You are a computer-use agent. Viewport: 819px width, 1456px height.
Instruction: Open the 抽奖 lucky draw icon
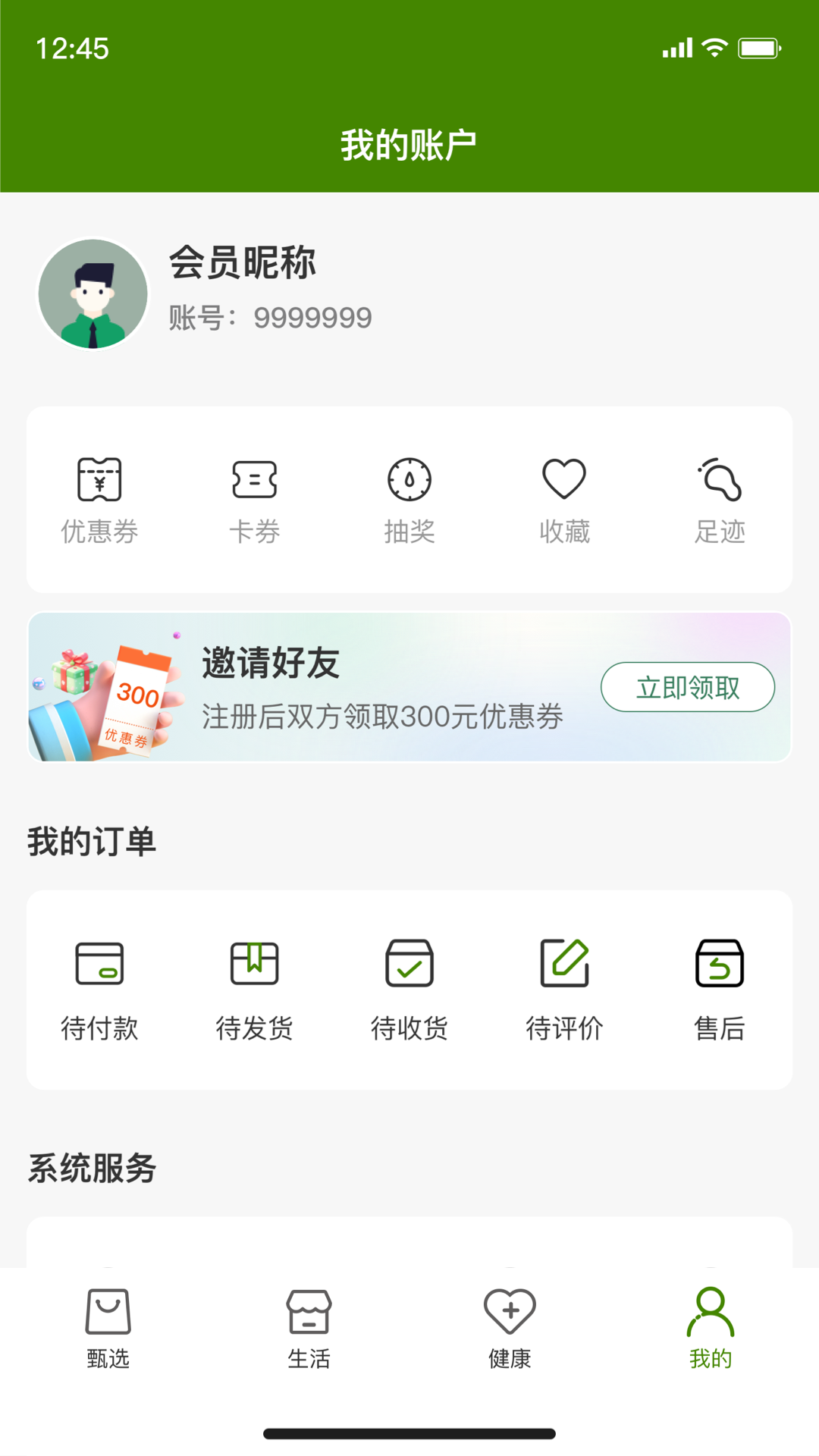click(409, 497)
